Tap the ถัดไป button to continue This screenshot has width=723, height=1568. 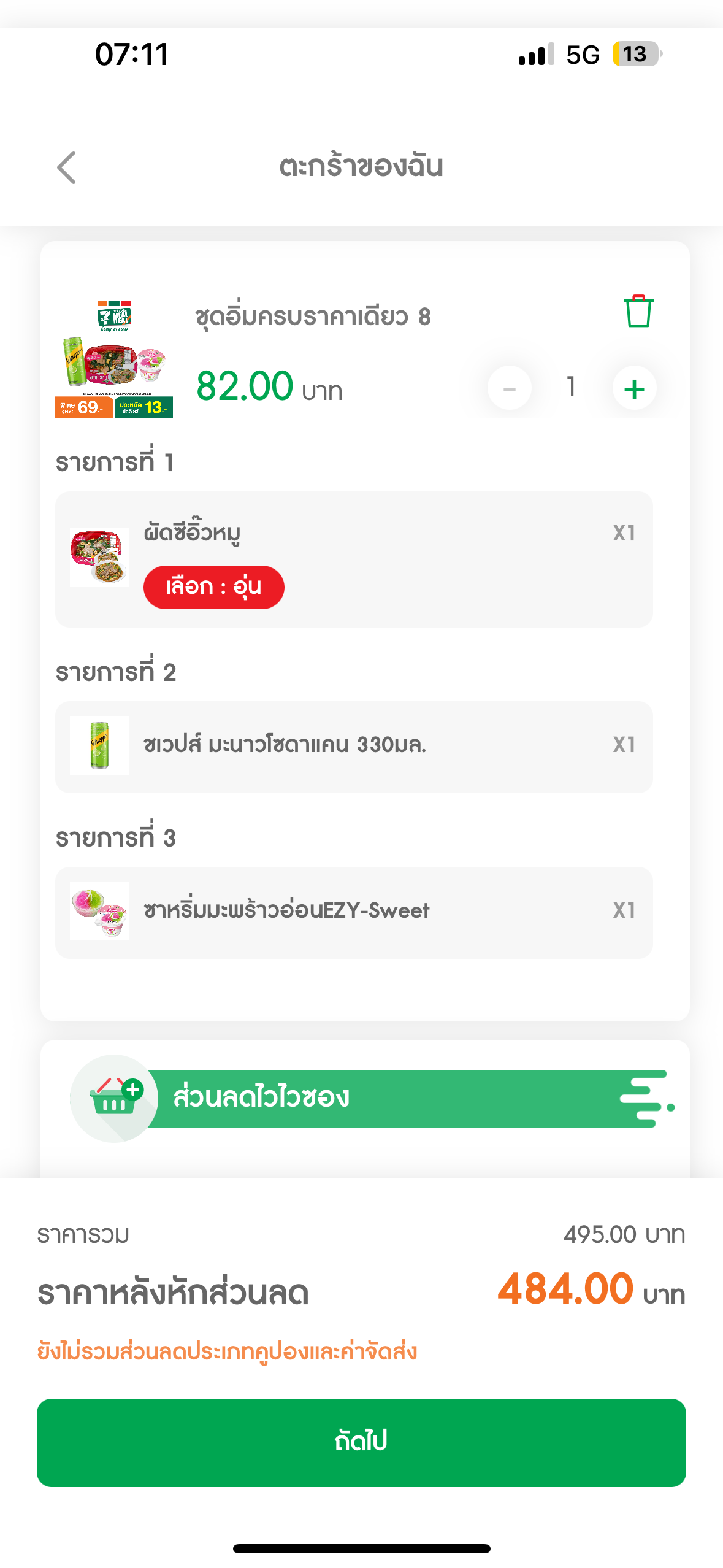pyautogui.click(x=361, y=1442)
